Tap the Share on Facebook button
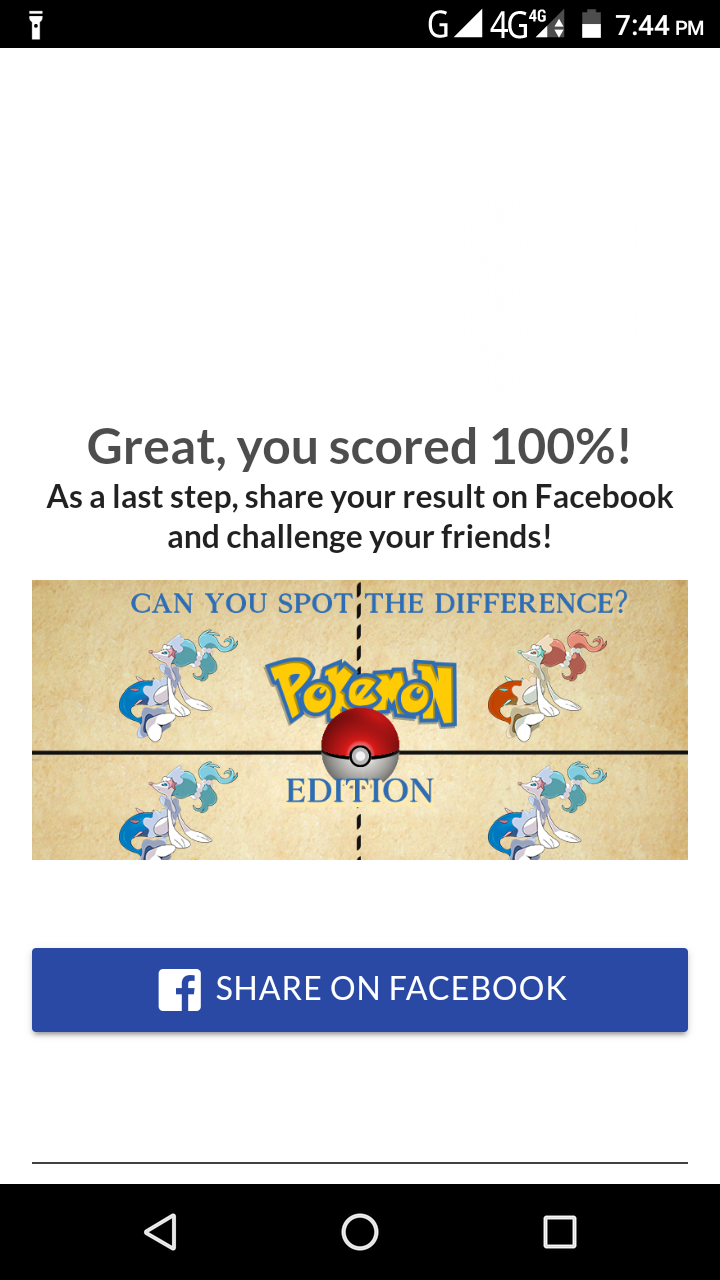This screenshot has height=1280, width=720. [x=360, y=989]
